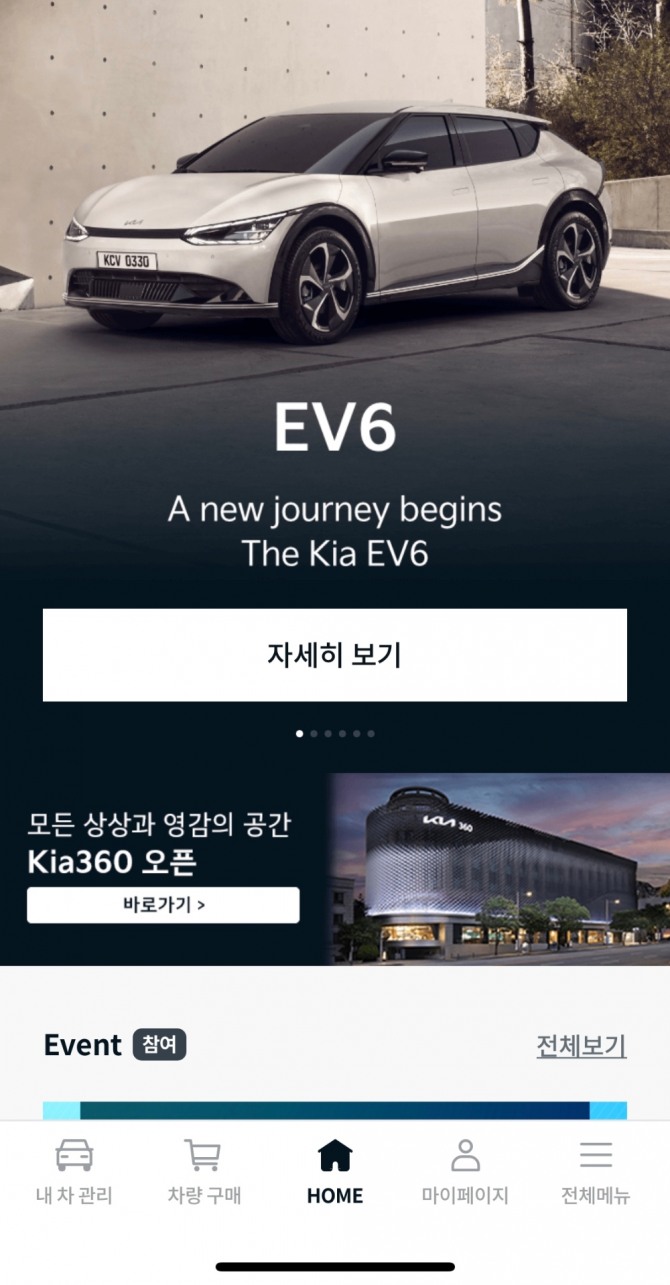
Task: Tap the 자세히 보기 button for EV6
Action: 334,655
